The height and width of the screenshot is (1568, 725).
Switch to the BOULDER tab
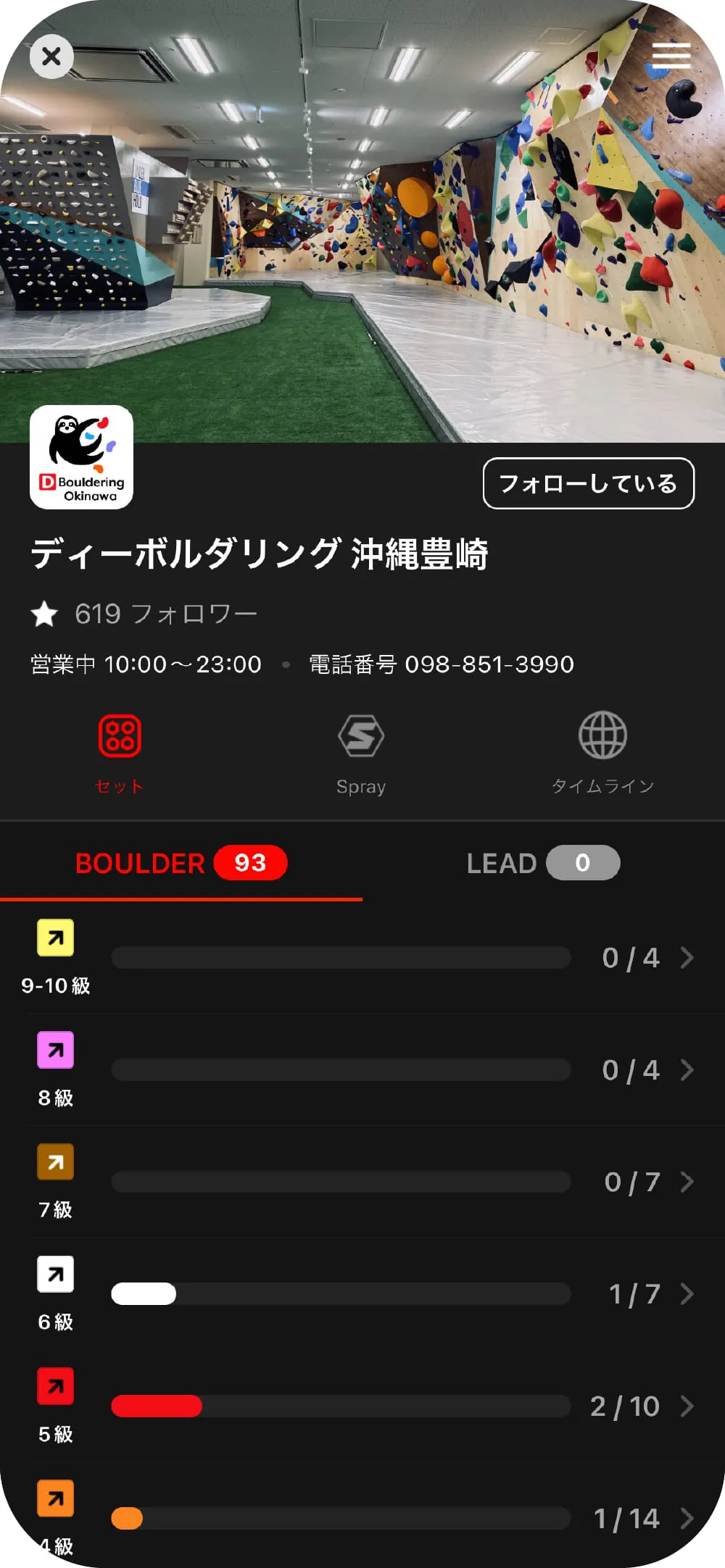[x=181, y=863]
